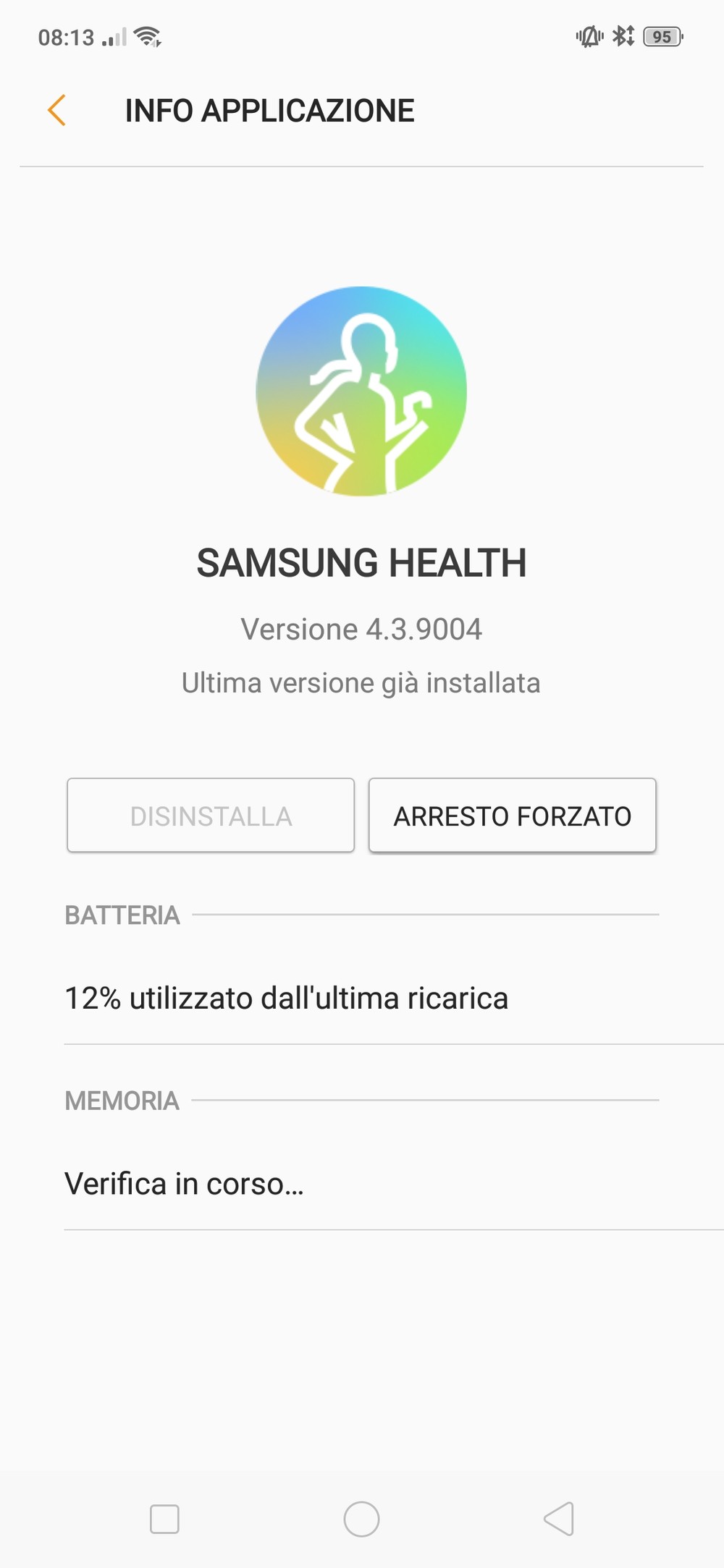Screen dimensions: 724x1568
Task: Open battery usage 12% utilizzato row
Action: coord(394,999)
